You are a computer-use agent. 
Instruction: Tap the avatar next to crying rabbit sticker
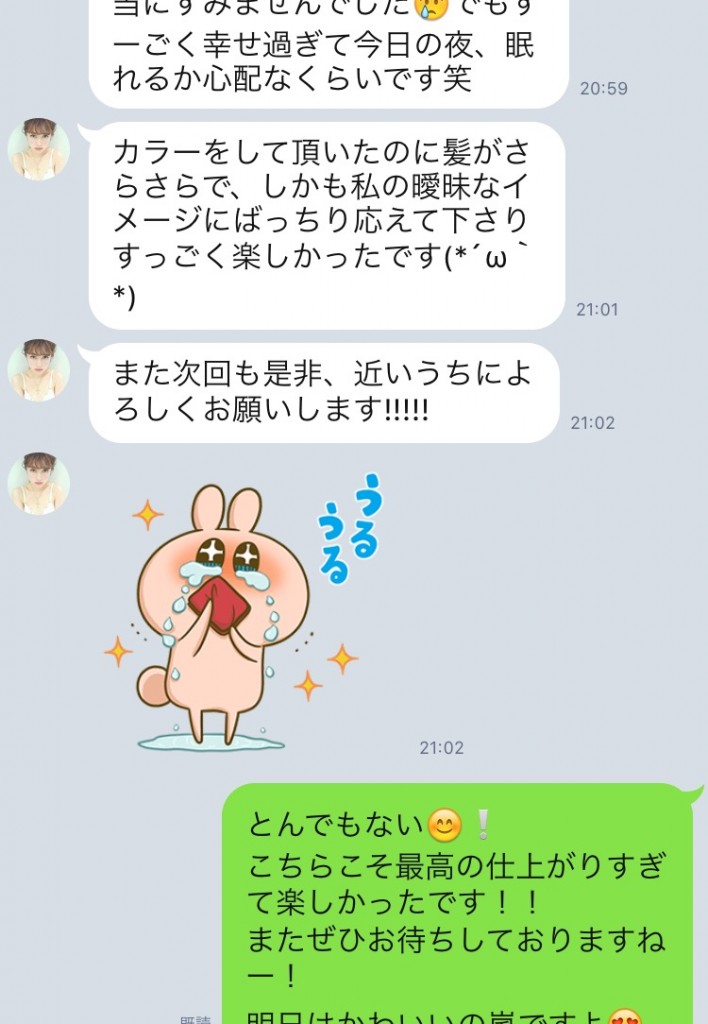(x=39, y=484)
